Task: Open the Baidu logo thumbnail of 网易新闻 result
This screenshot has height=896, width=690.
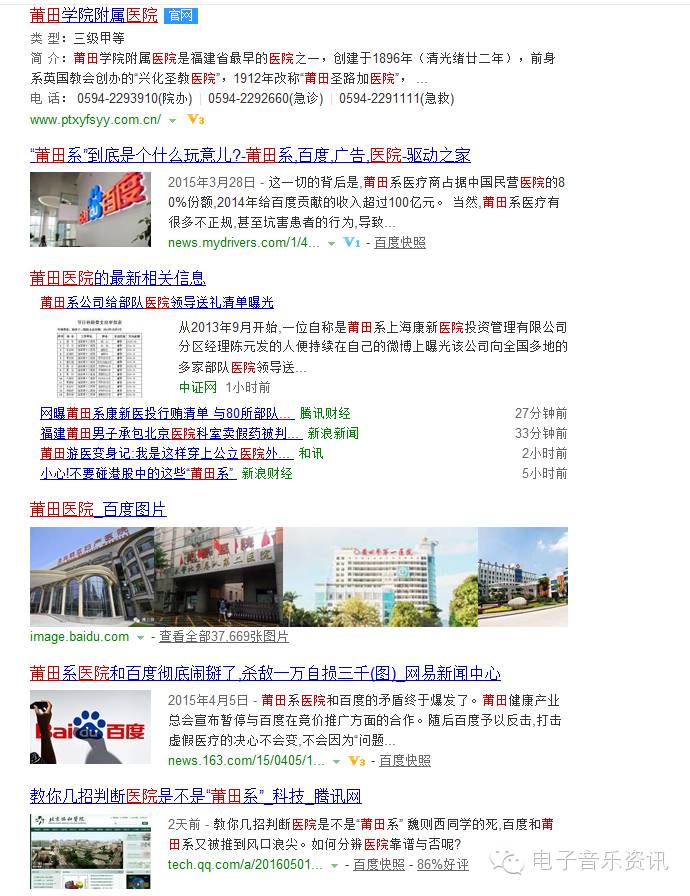Action: coord(90,727)
